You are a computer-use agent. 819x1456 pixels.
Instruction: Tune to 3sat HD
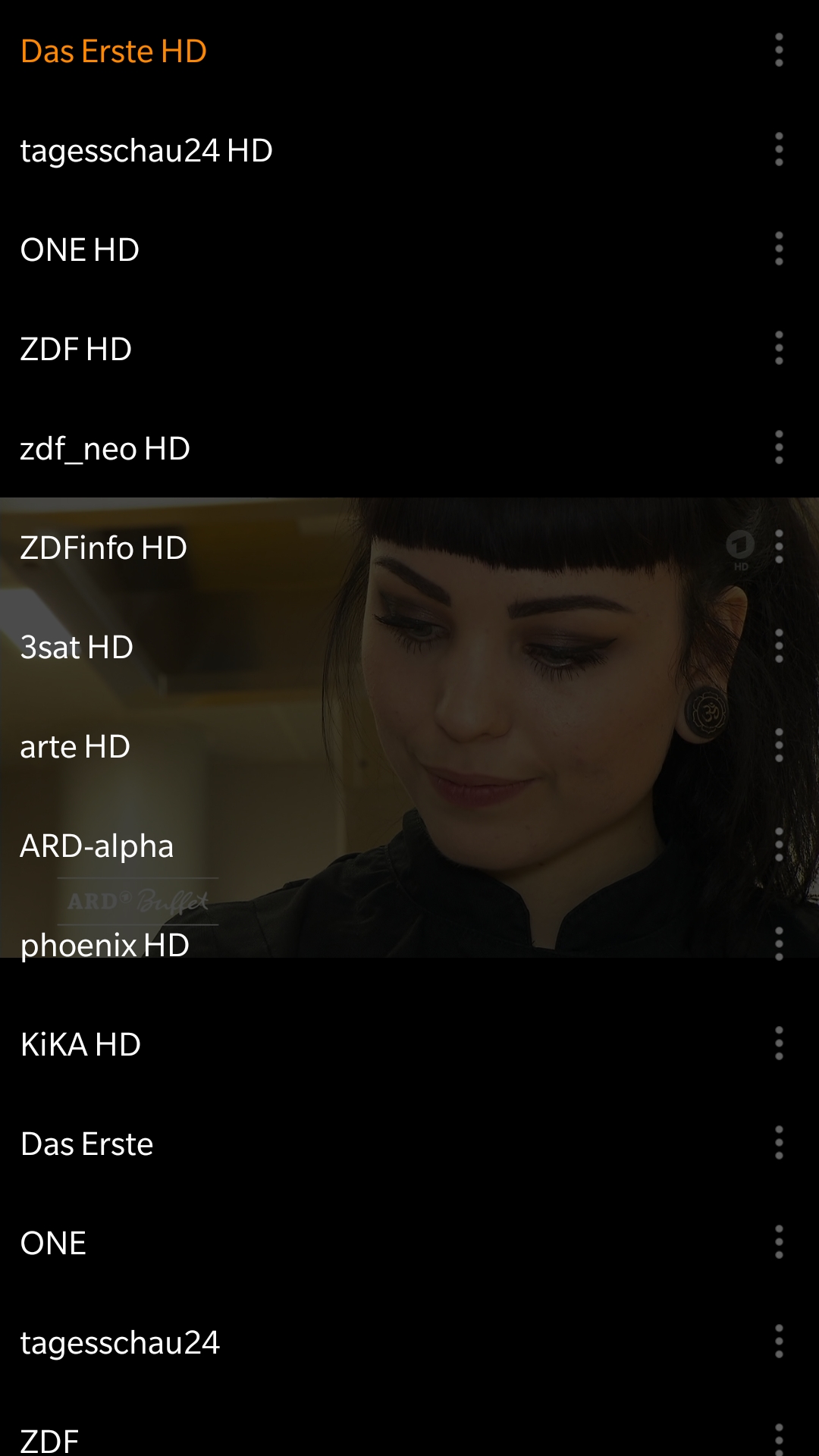pos(77,648)
